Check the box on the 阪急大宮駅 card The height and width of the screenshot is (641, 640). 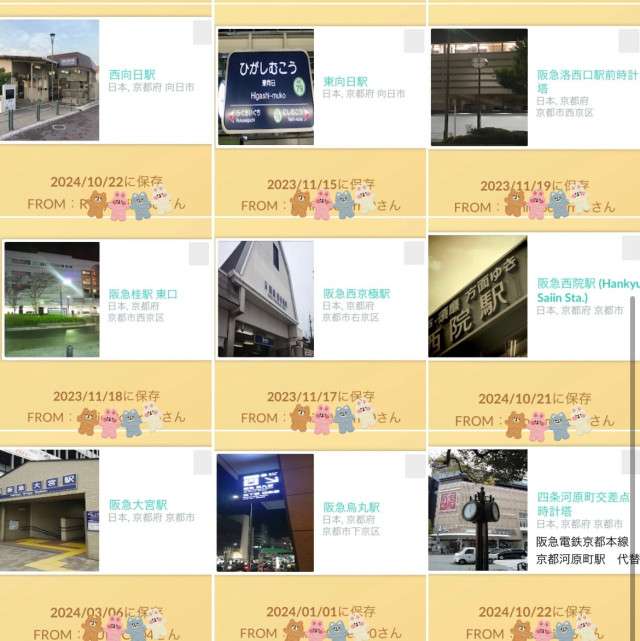pos(202,462)
